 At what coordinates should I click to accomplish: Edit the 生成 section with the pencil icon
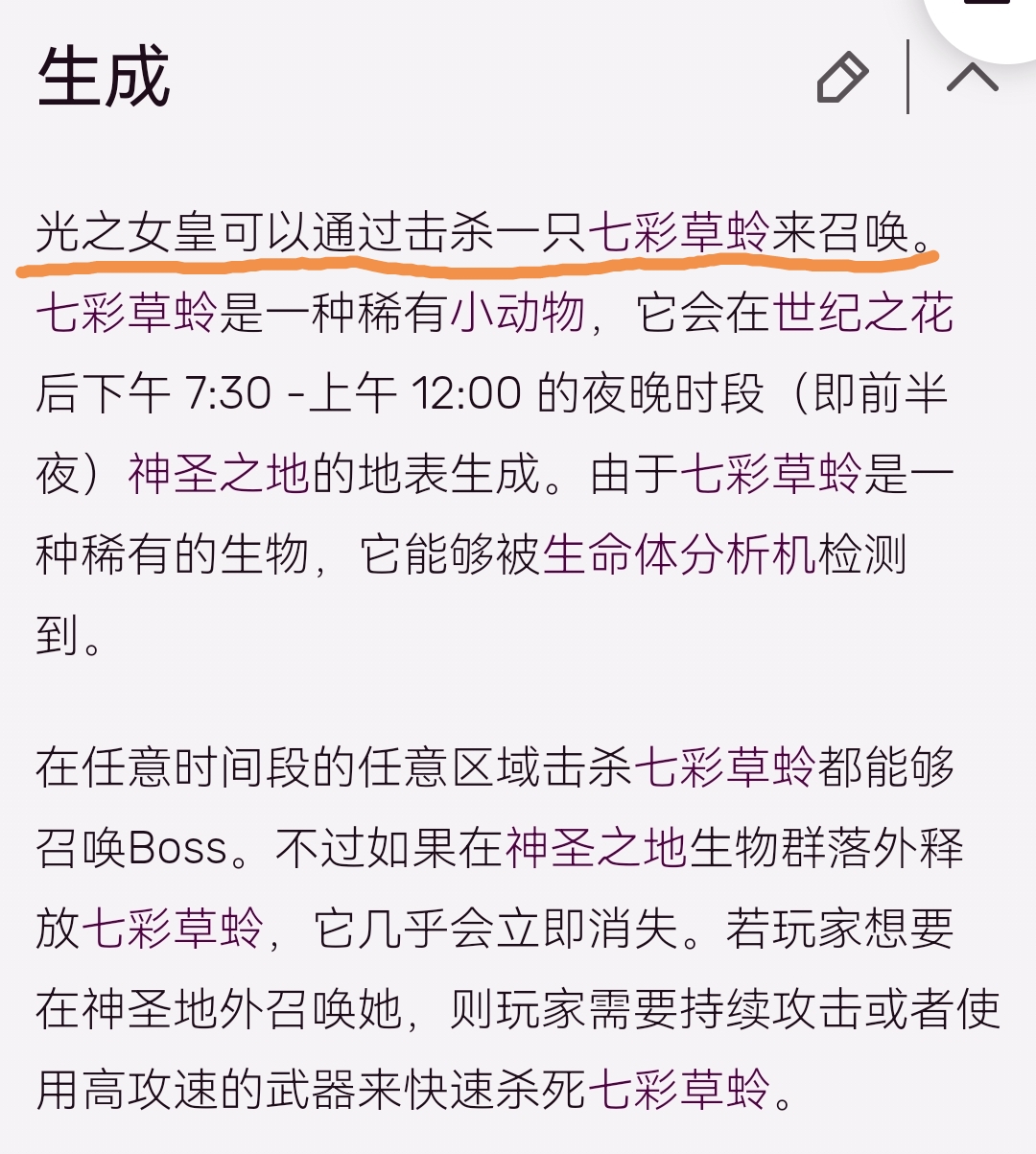pos(842,78)
